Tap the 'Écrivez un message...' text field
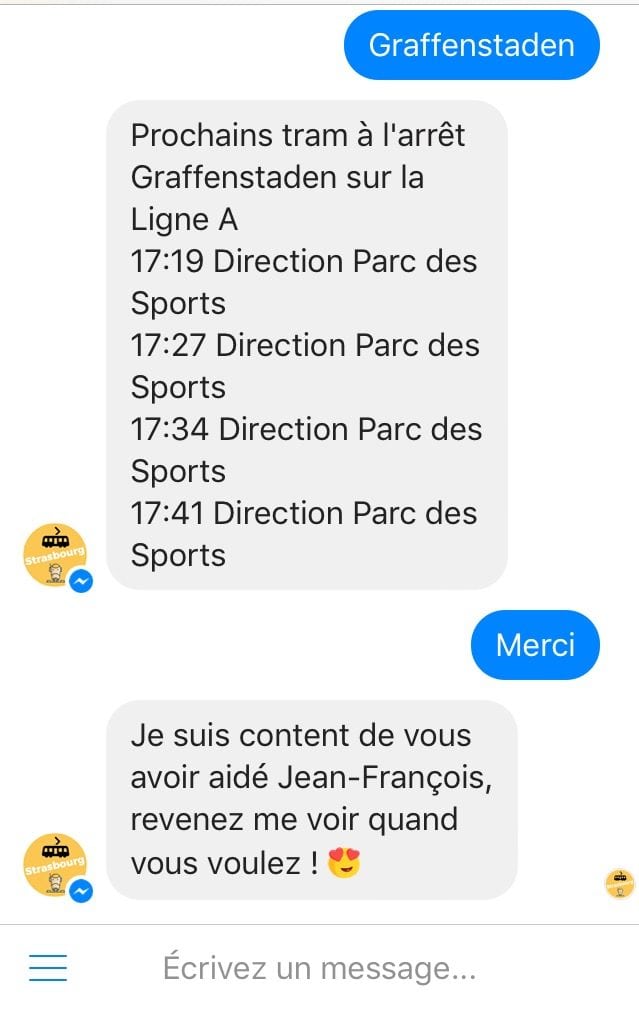The height and width of the screenshot is (1012, 639). pyautogui.click(x=320, y=968)
